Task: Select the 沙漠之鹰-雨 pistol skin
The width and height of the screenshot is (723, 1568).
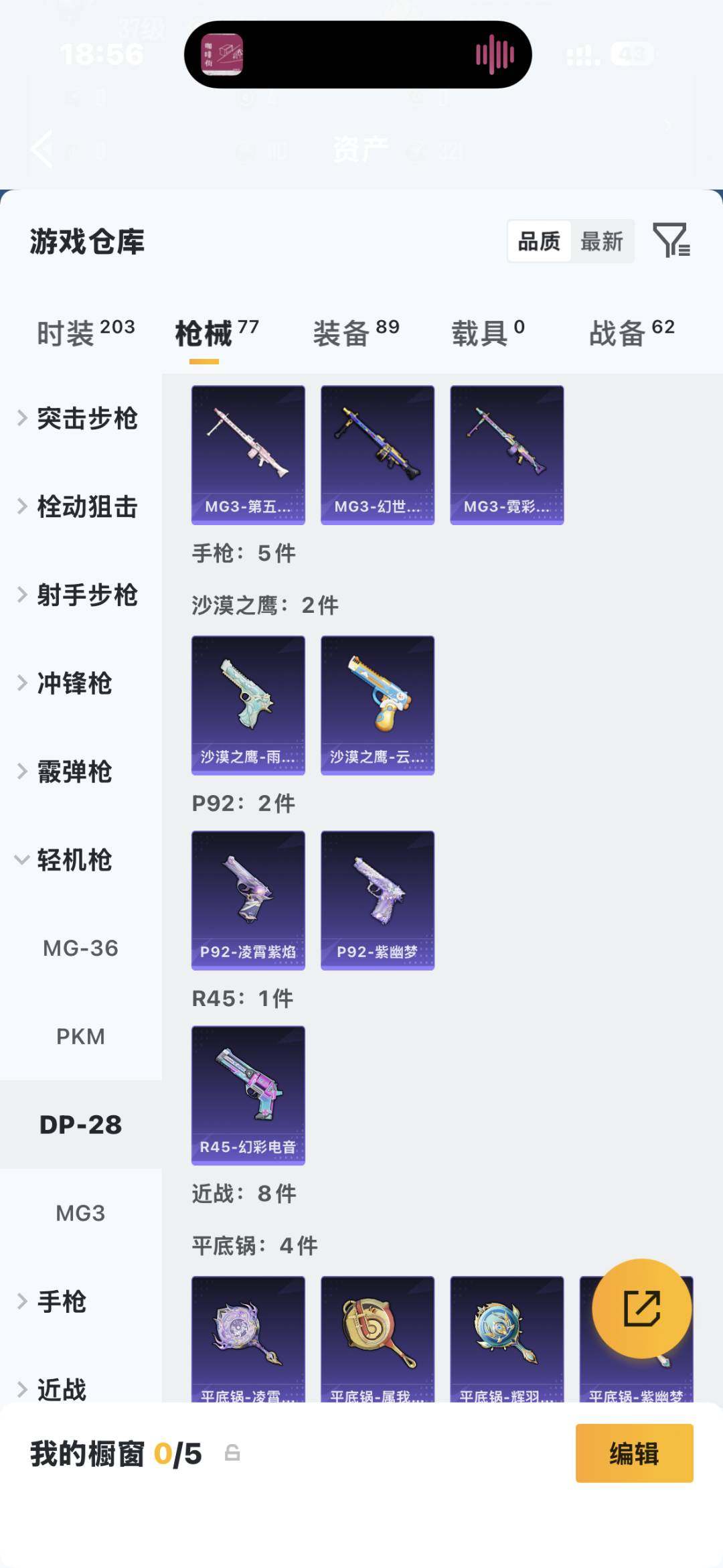Action: coord(248,705)
